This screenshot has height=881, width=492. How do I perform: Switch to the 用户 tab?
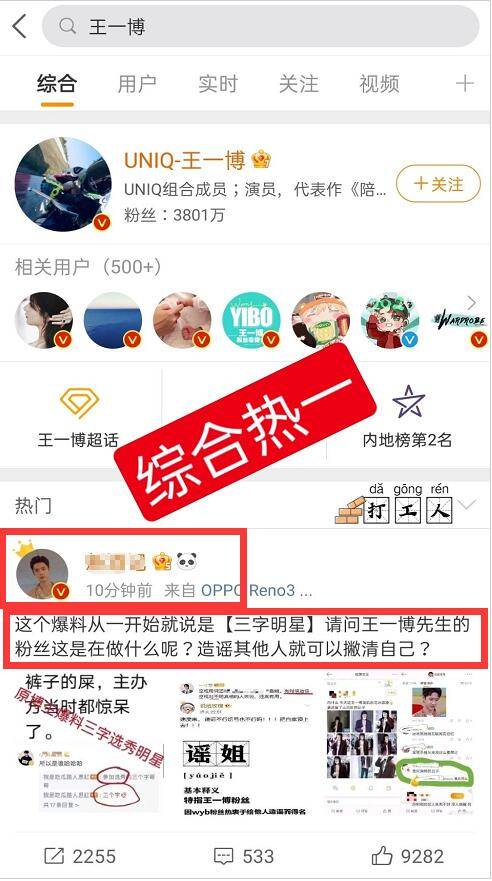click(136, 84)
